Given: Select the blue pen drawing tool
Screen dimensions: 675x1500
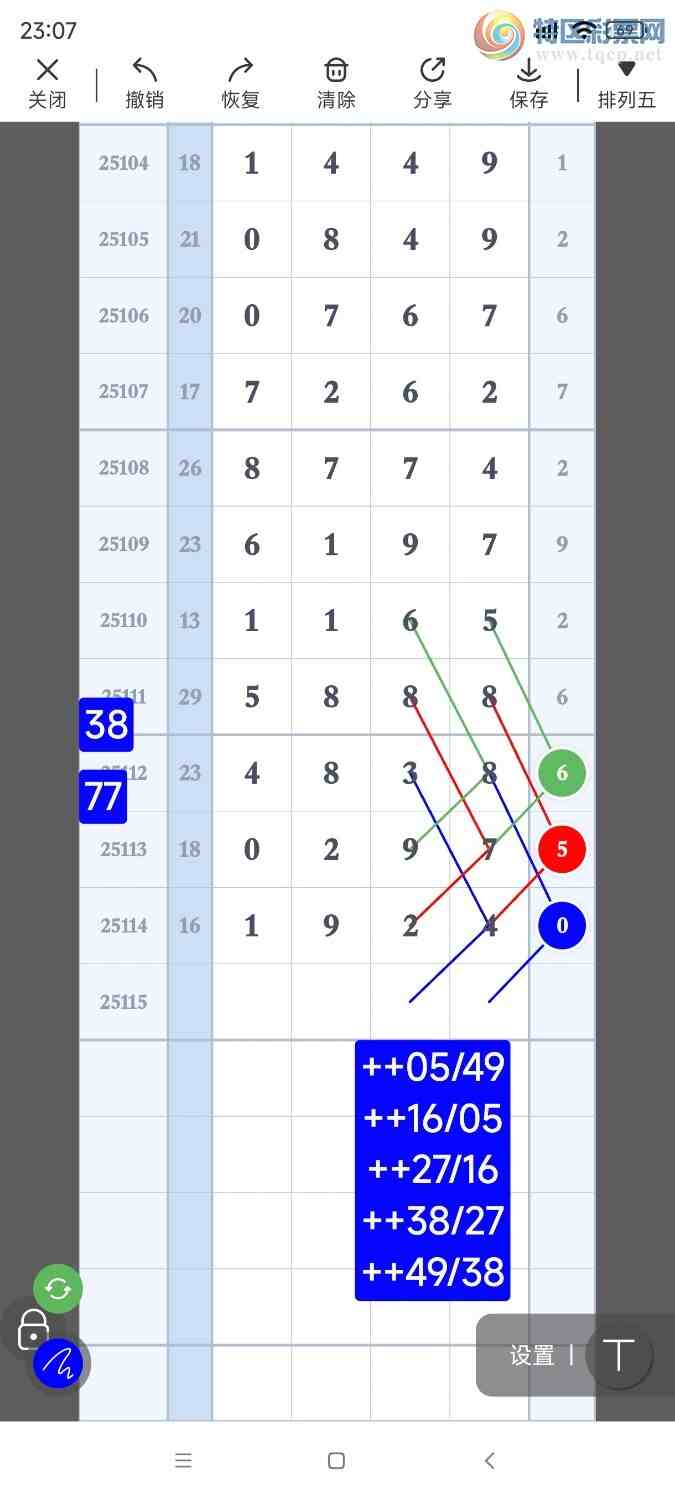Looking at the screenshot, I should [x=59, y=1362].
